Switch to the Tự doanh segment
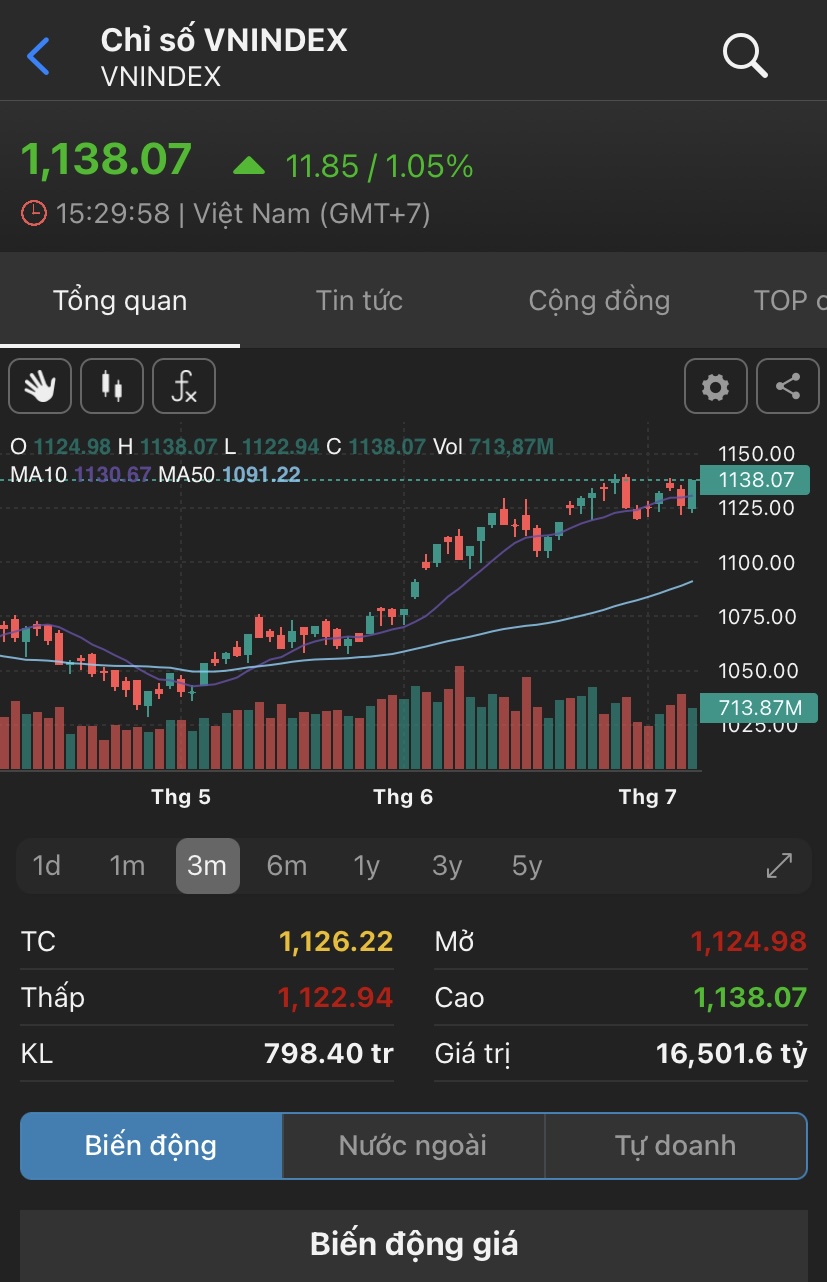 [x=675, y=1145]
